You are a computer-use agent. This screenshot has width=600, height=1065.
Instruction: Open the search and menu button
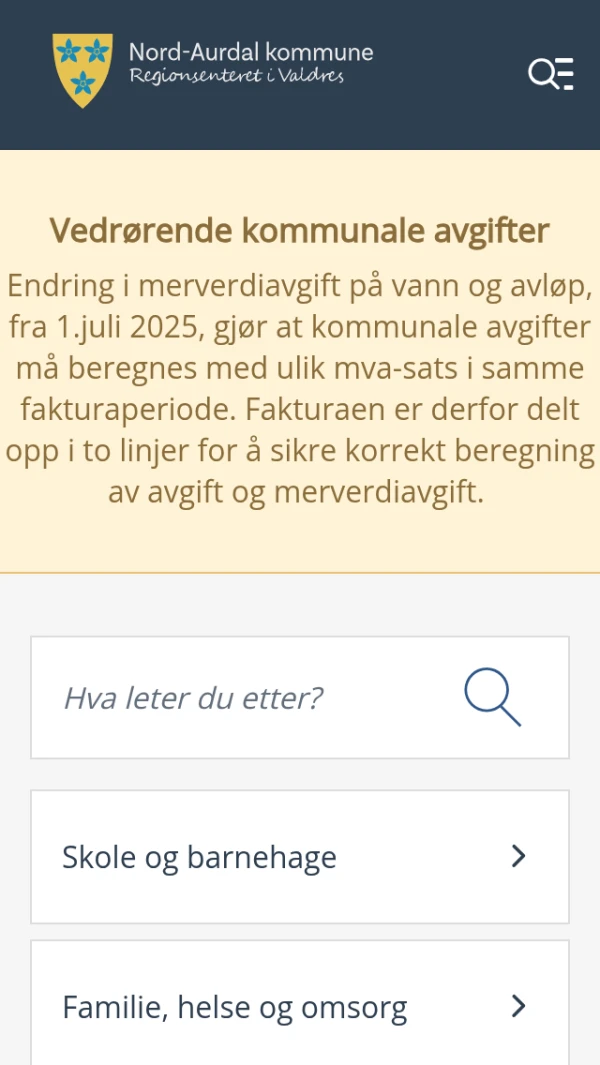pos(550,74)
